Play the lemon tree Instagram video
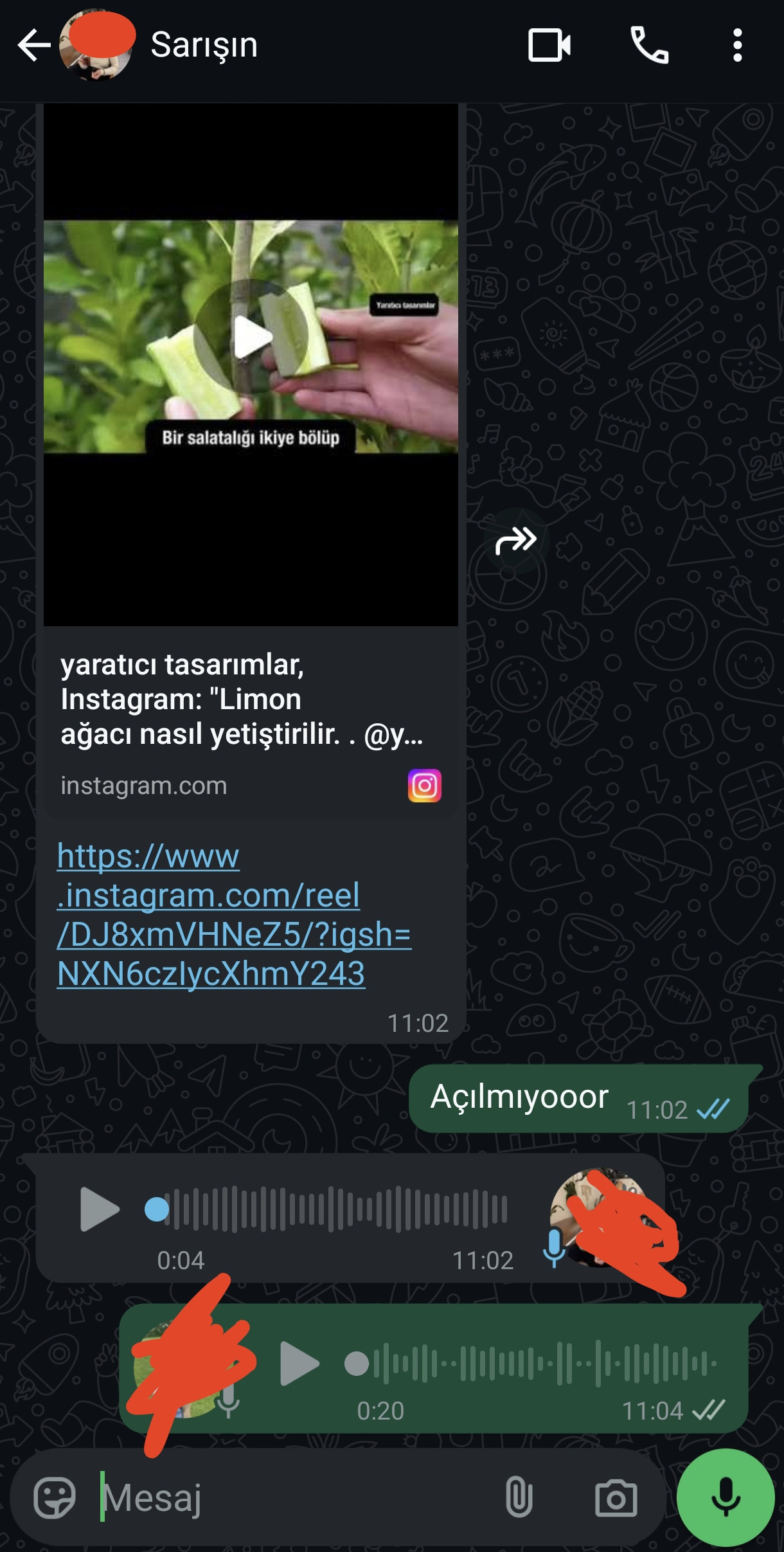The width and height of the screenshot is (784, 1552). tap(251, 336)
